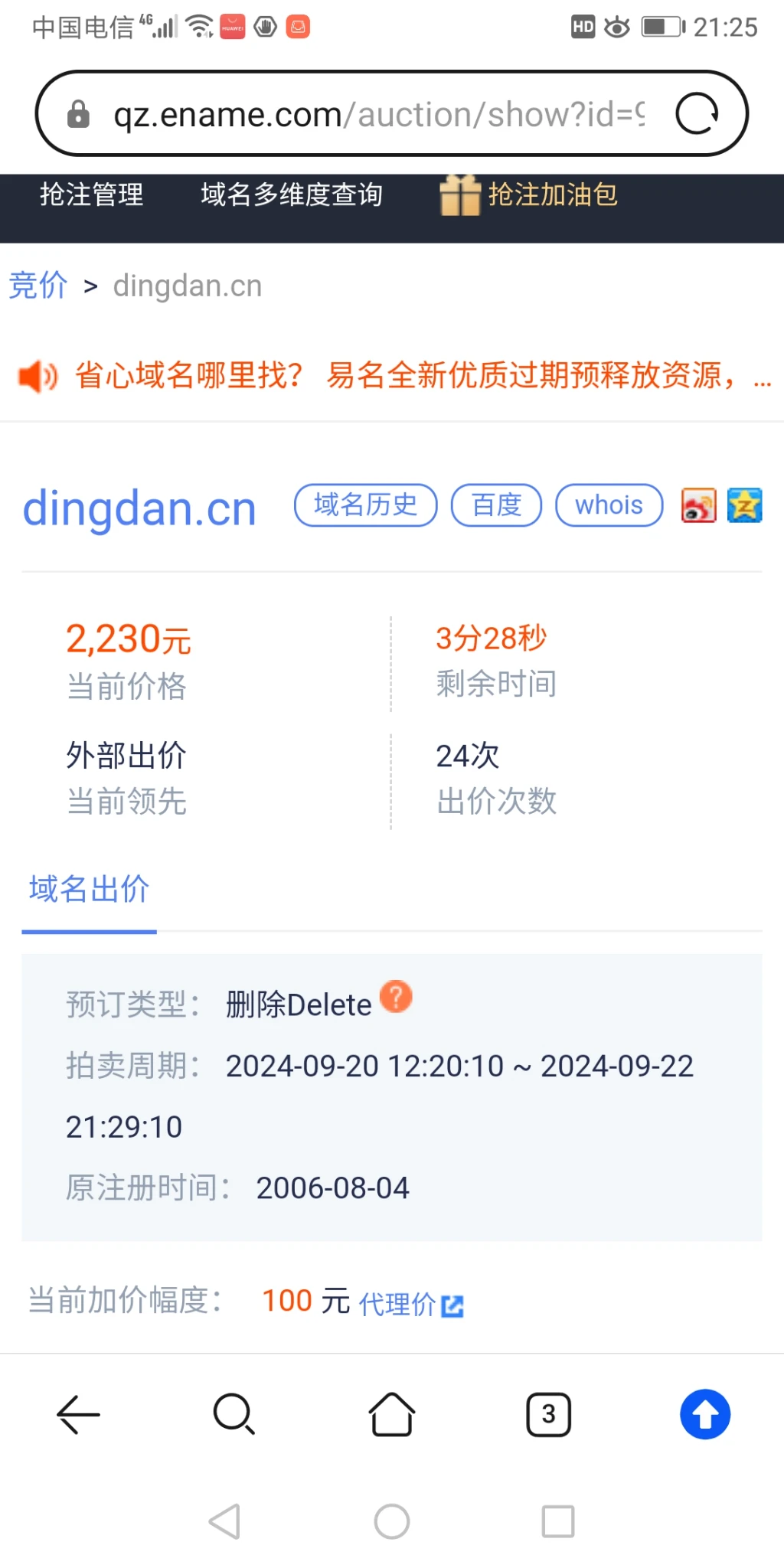The width and height of the screenshot is (784, 1568).
Task: Open 抢注管理 menu item
Action: pos(92,195)
